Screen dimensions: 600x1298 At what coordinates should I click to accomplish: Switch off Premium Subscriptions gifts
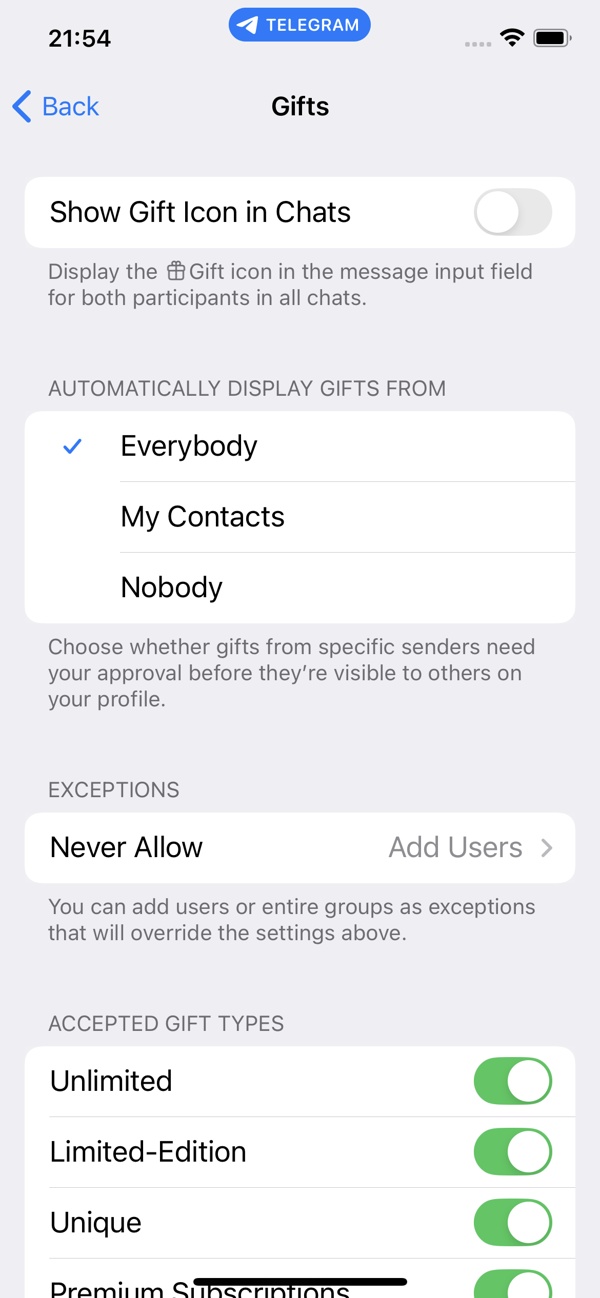pyautogui.click(x=513, y=1285)
